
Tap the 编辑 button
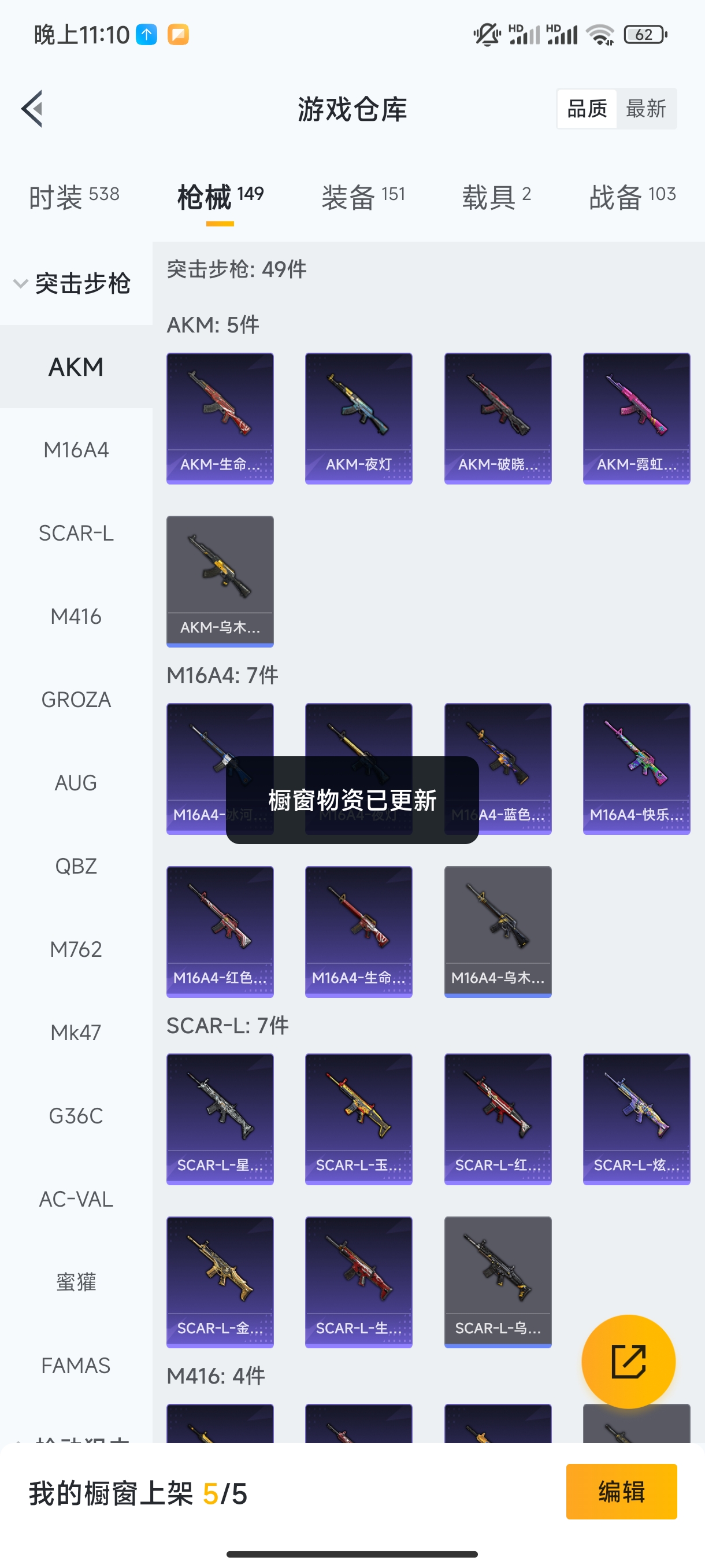(x=621, y=1492)
